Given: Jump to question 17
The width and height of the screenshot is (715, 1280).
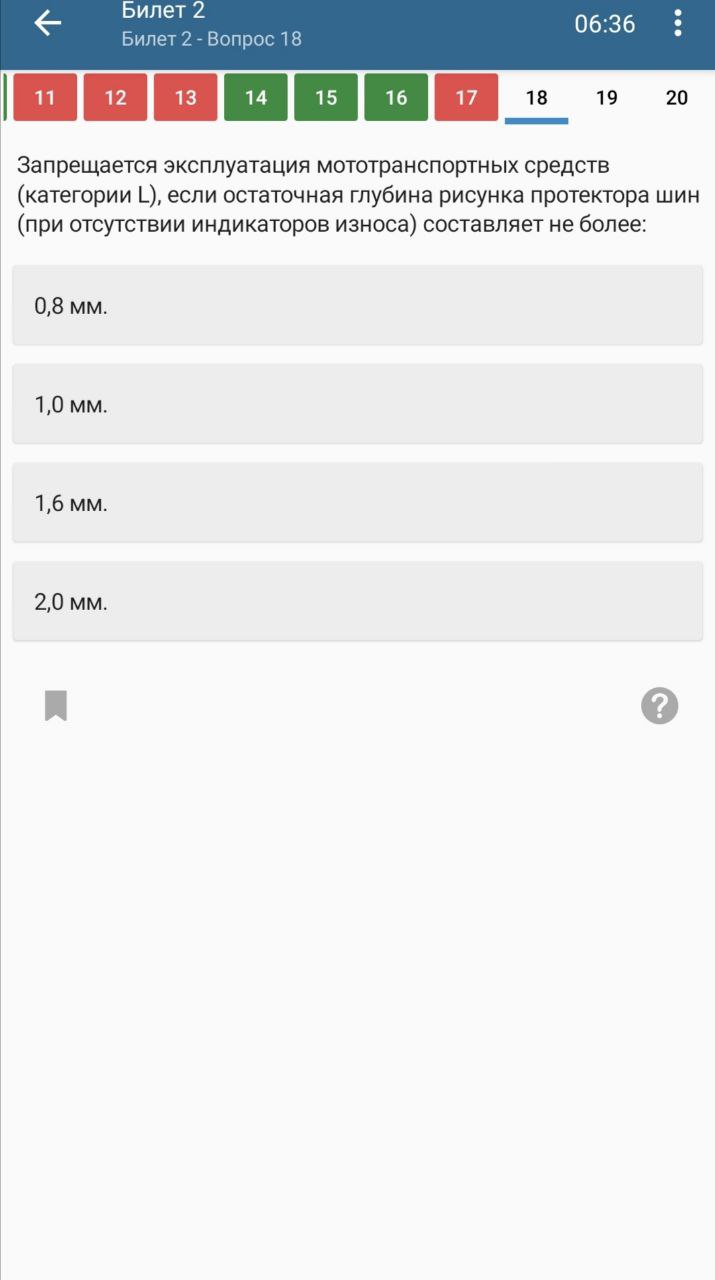Looking at the screenshot, I should 466,97.
